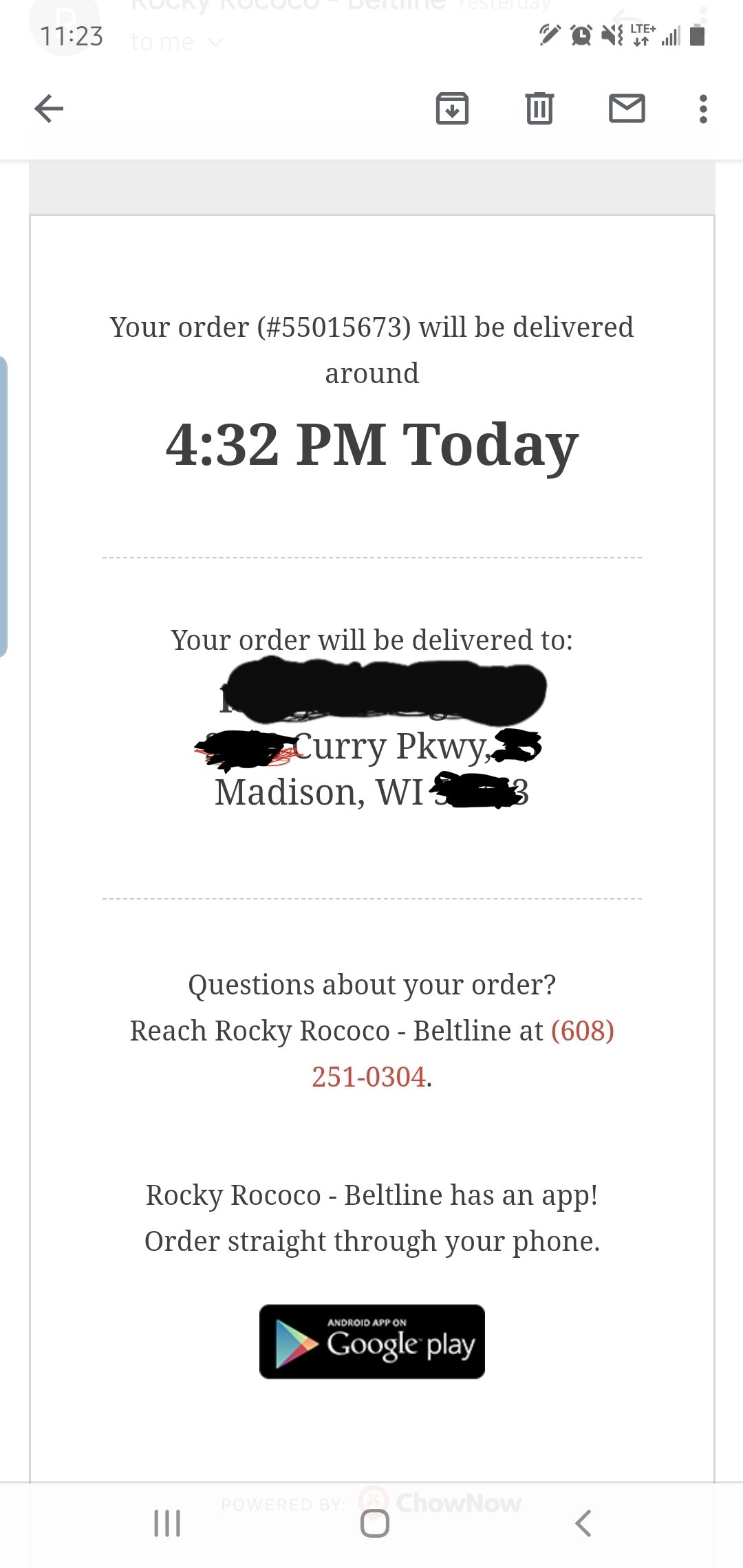Delete this email
743x1568 pixels.
tap(539, 109)
